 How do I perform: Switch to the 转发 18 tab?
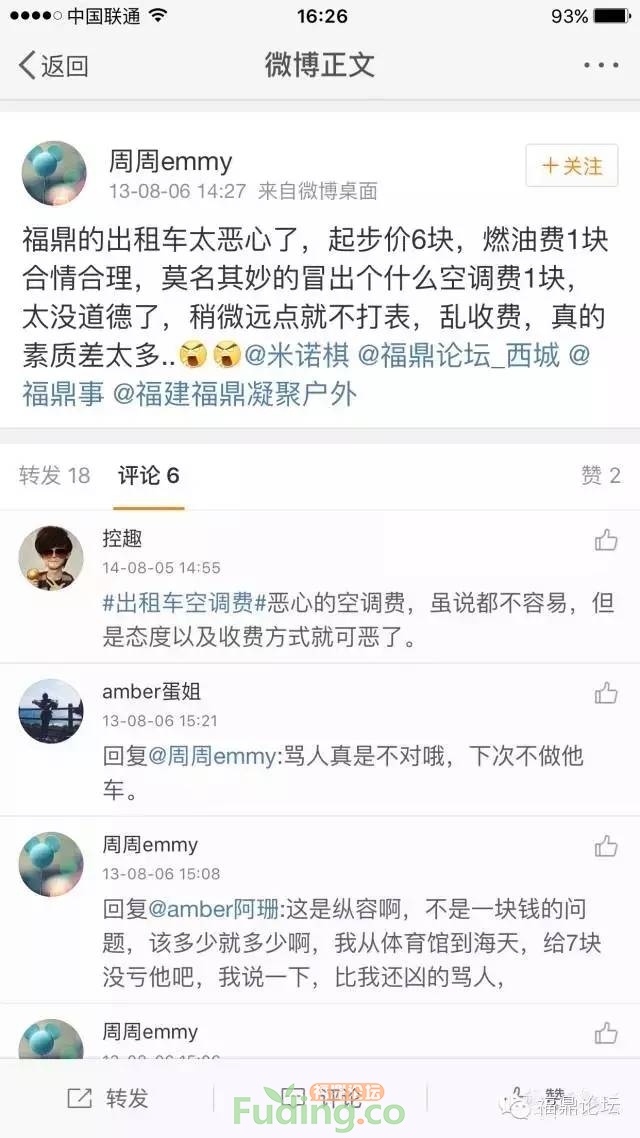54,475
